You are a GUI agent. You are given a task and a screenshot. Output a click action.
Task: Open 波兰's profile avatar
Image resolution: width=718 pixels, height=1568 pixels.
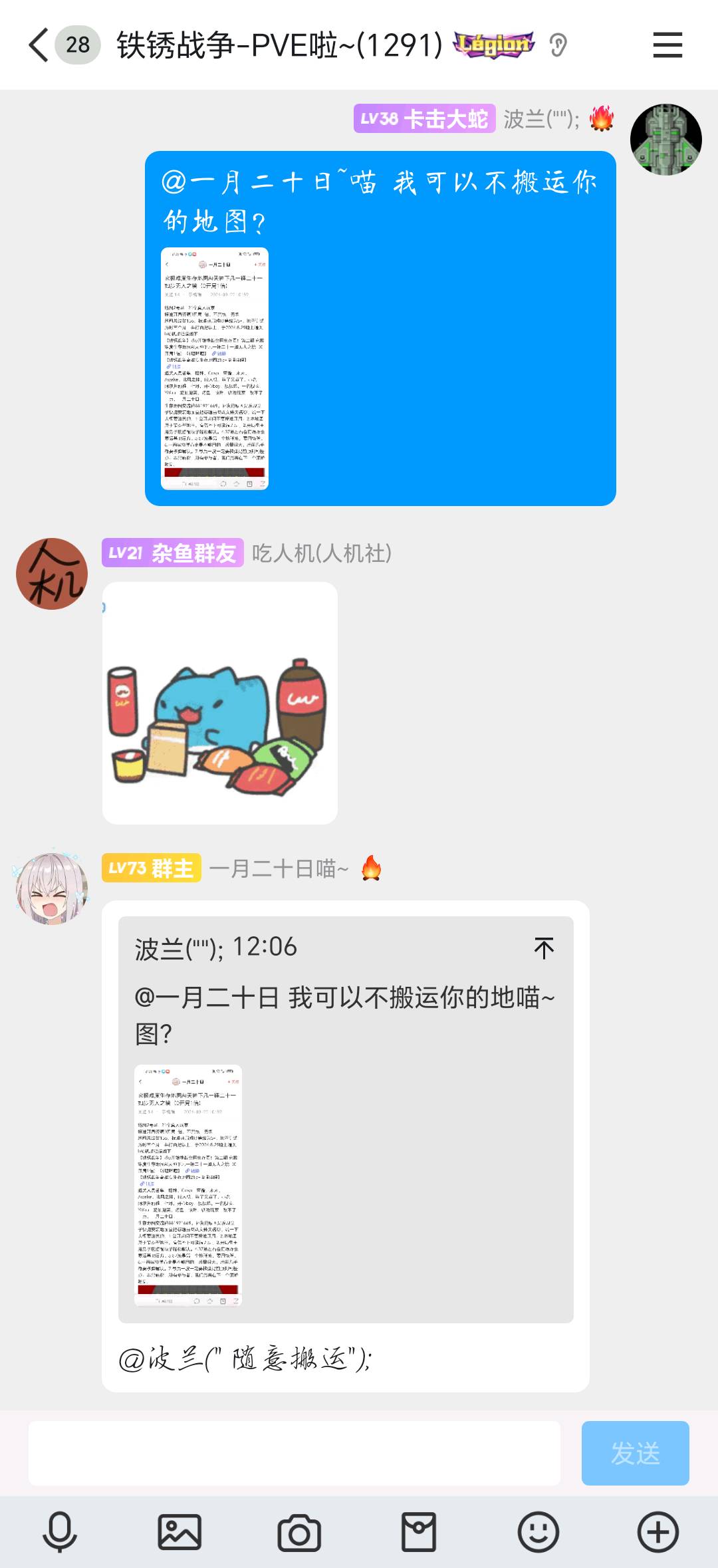click(665, 140)
